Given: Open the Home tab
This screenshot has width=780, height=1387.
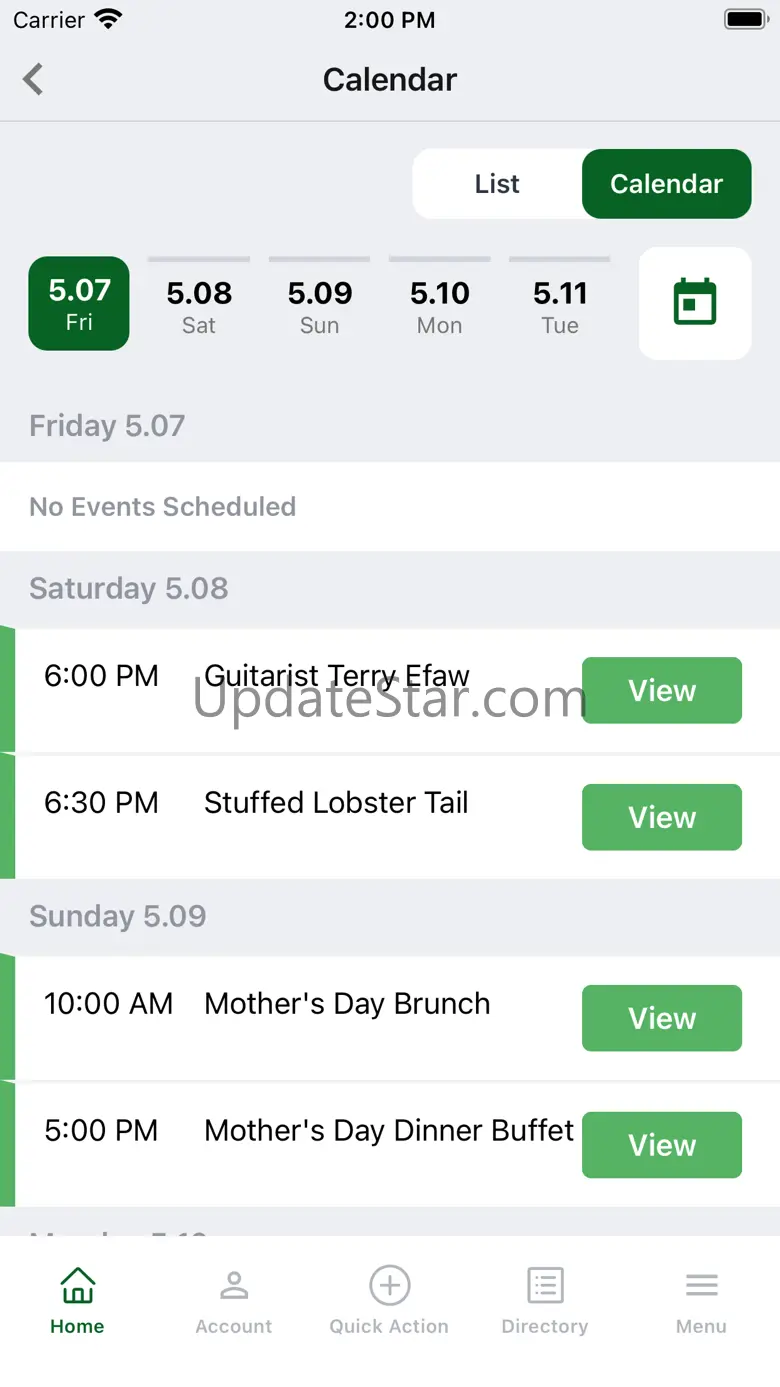Looking at the screenshot, I should pos(77,1301).
